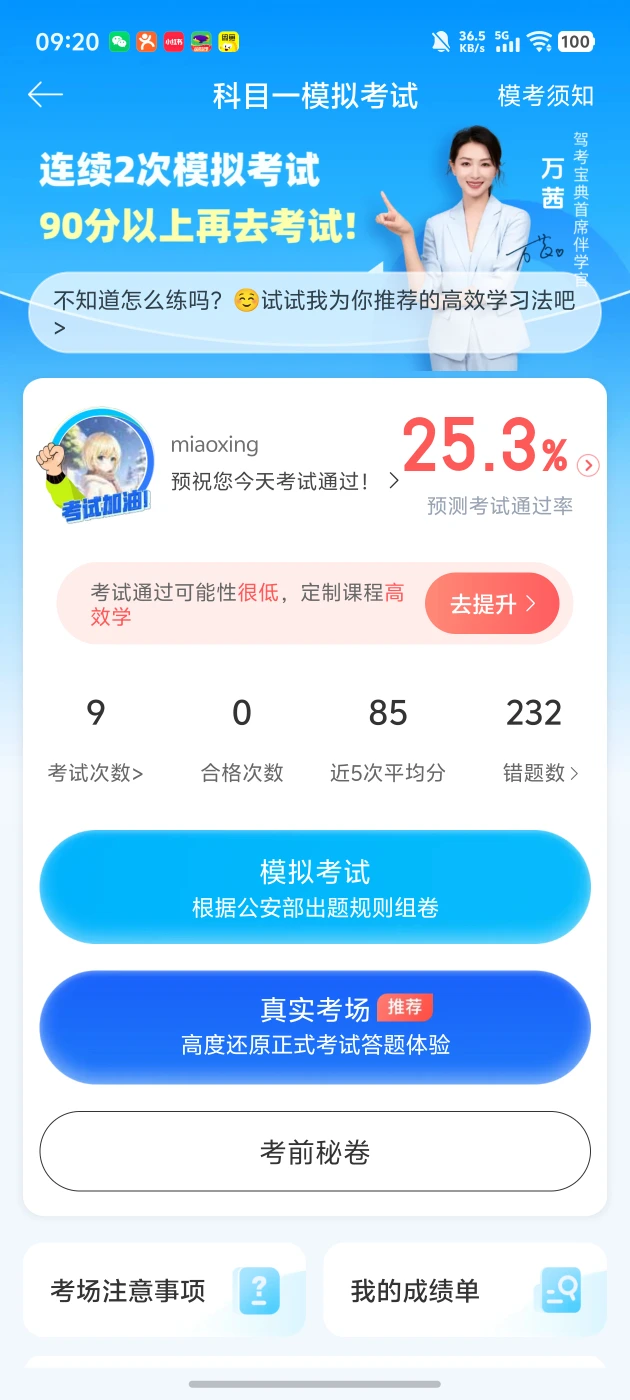Start 模拟考试 mock exam
The image size is (630, 1400).
[x=315, y=887]
